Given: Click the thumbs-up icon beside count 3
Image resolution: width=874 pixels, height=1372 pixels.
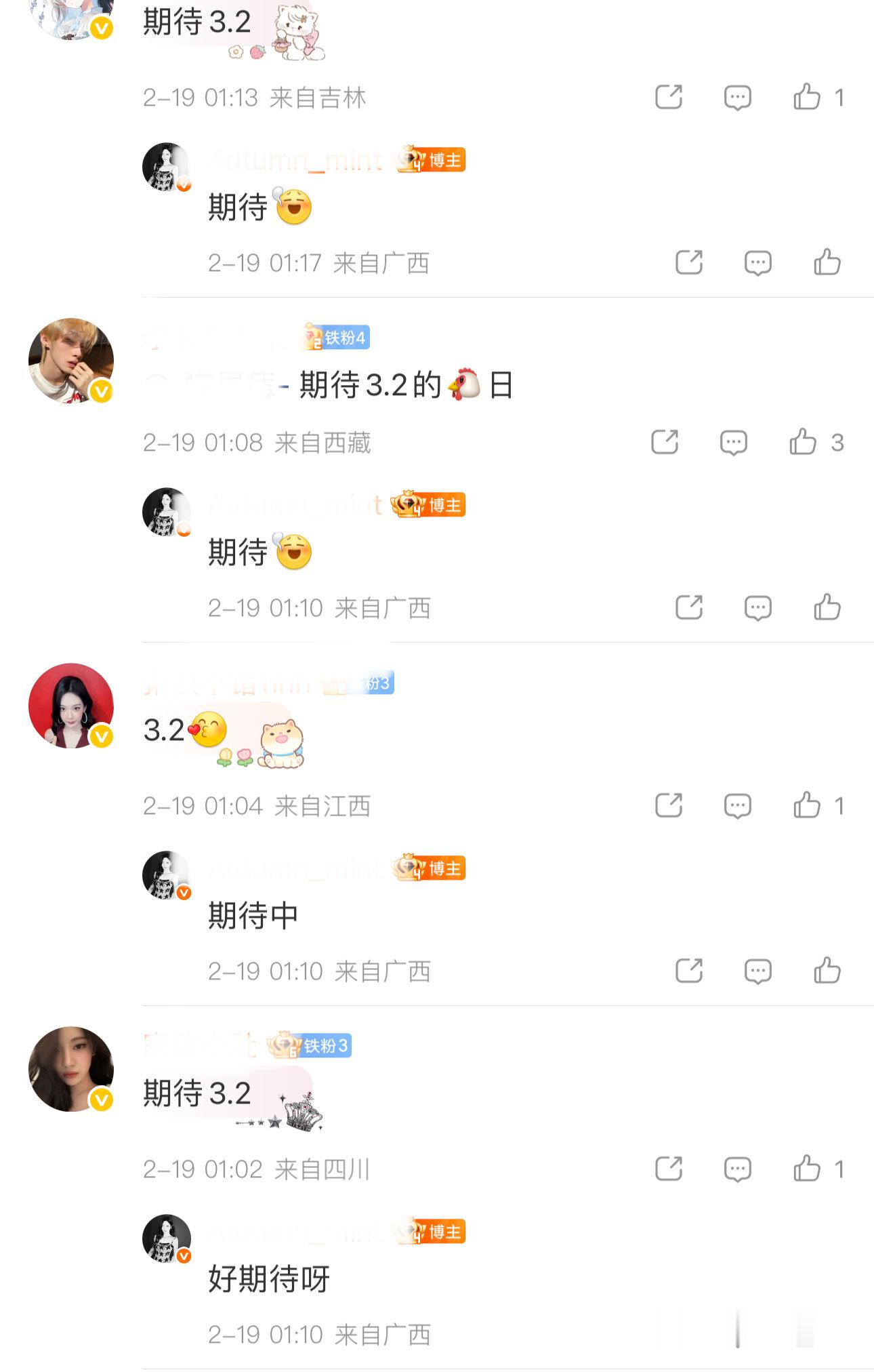Looking at the screenshot, I should 803,441.
